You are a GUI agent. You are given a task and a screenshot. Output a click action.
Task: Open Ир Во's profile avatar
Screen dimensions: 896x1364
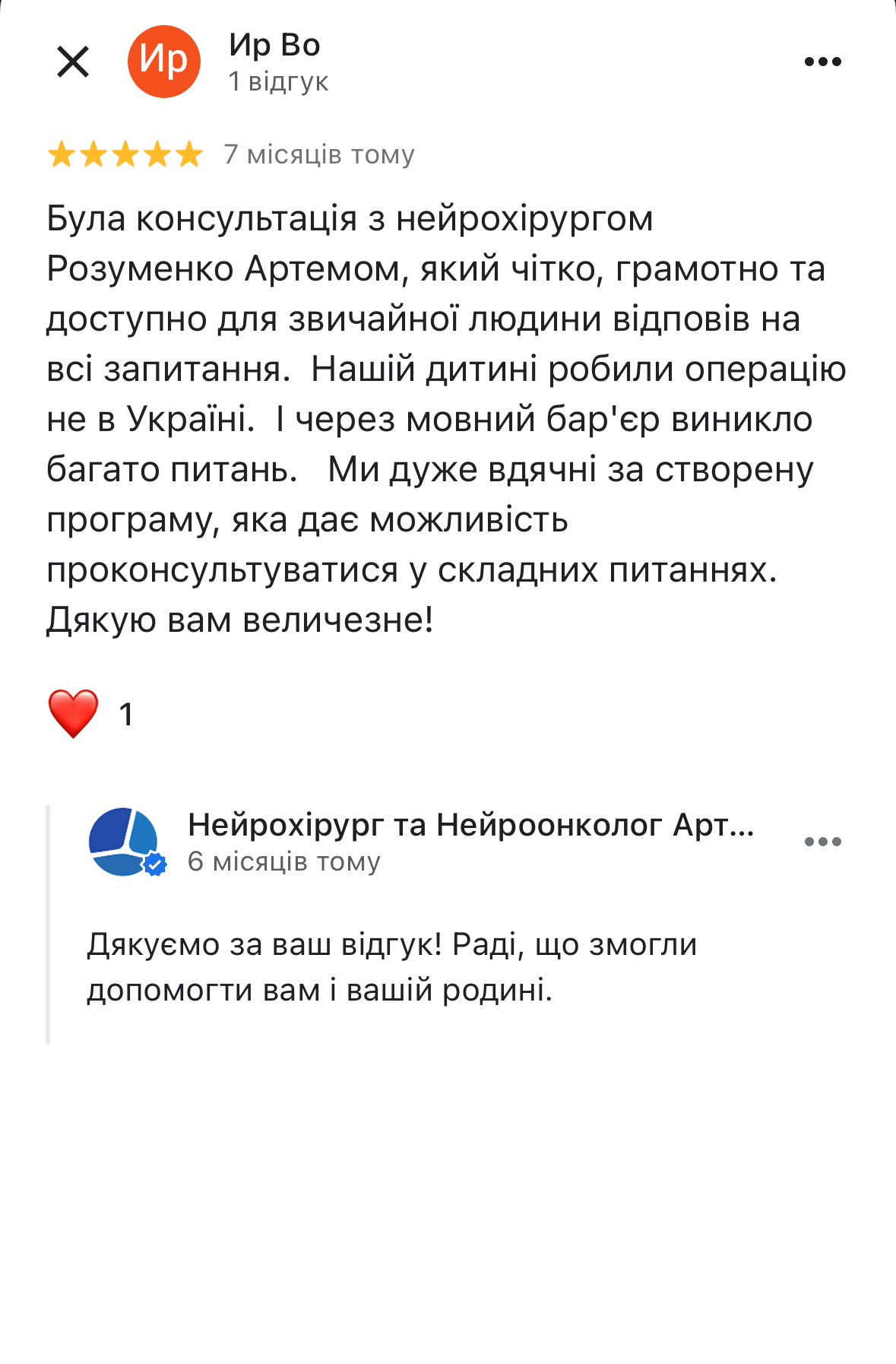(x=163, y=62)
